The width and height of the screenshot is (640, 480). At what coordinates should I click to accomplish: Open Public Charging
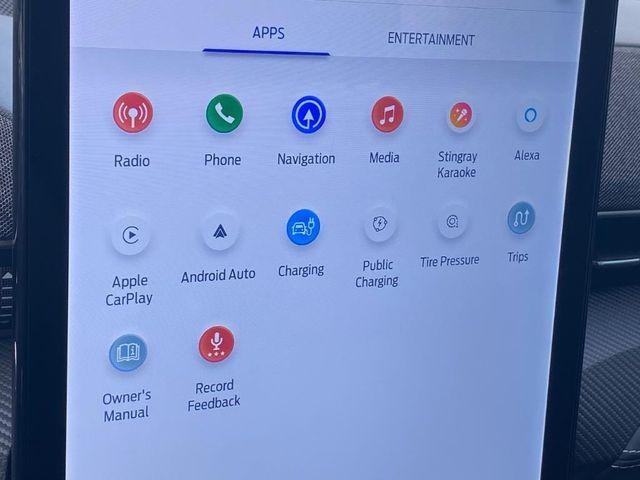pos(380,224)
